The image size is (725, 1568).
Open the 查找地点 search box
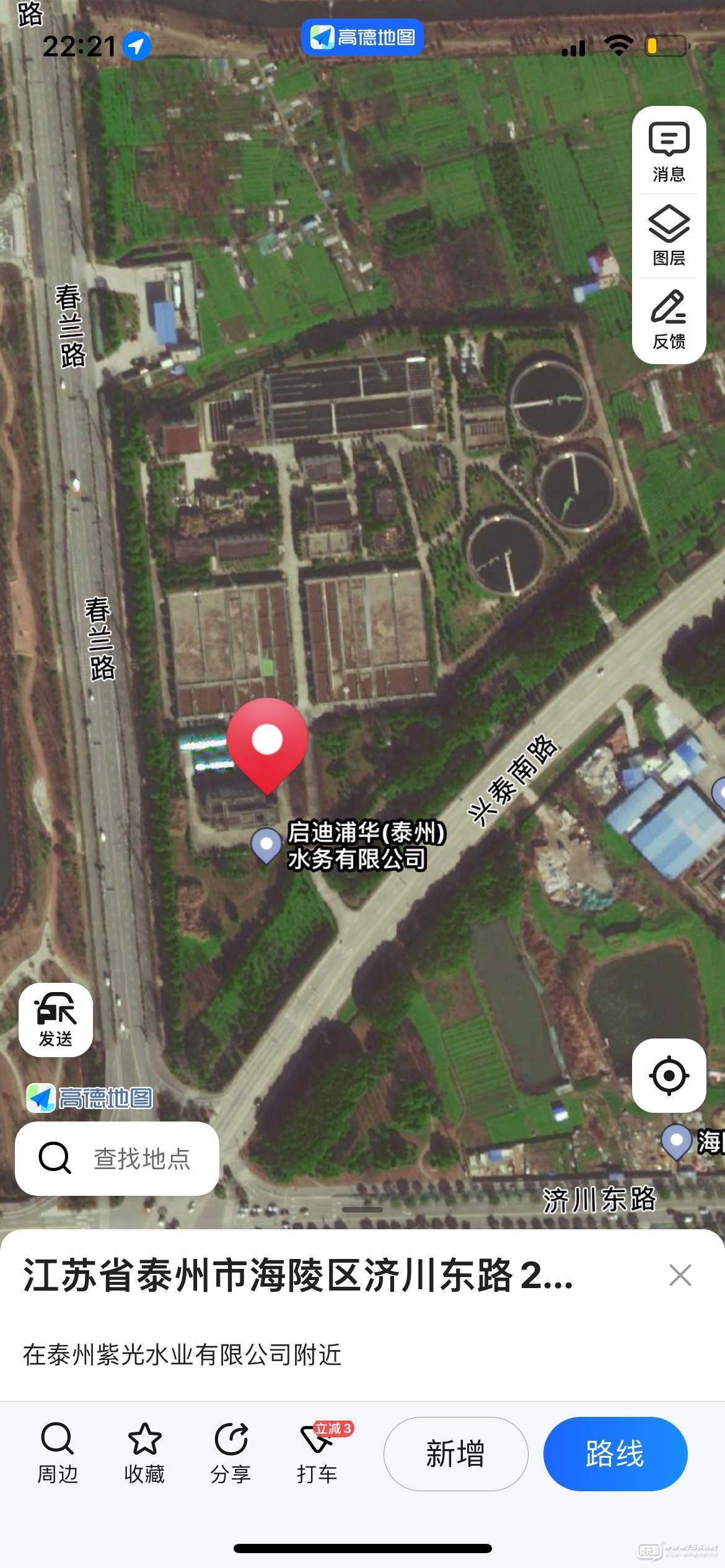click(117, 1159)
